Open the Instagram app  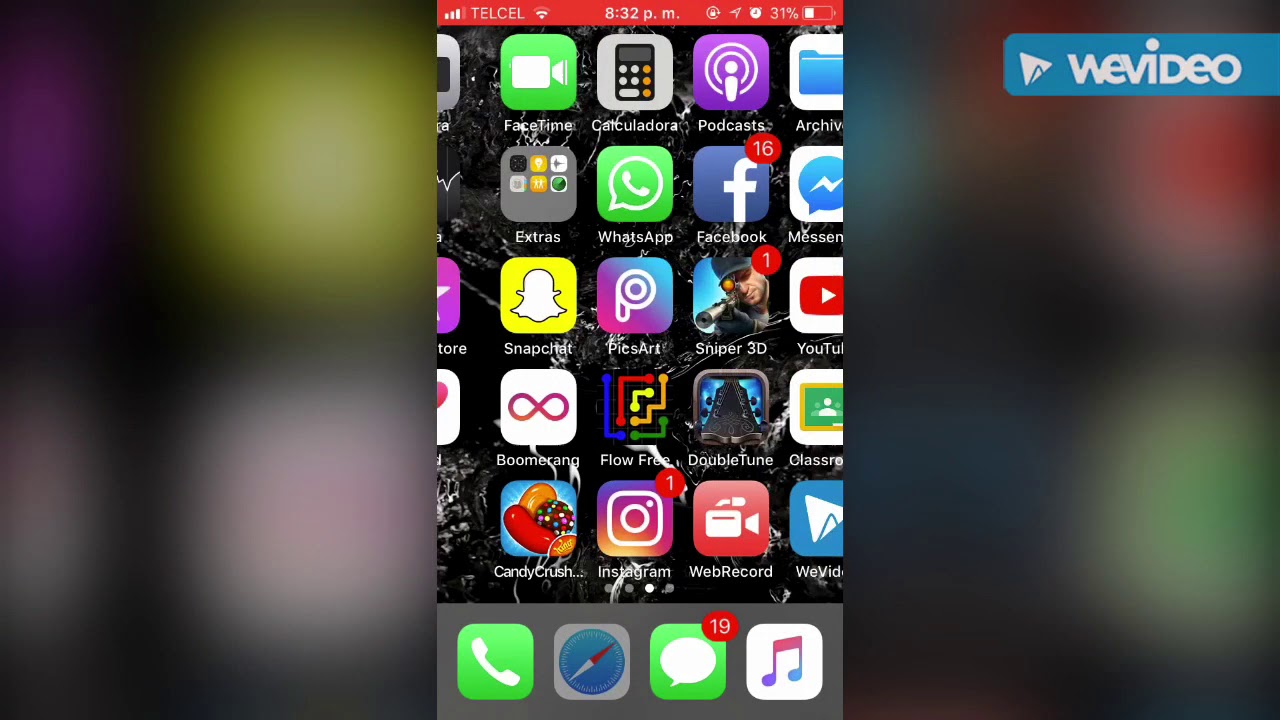[634, 520]
